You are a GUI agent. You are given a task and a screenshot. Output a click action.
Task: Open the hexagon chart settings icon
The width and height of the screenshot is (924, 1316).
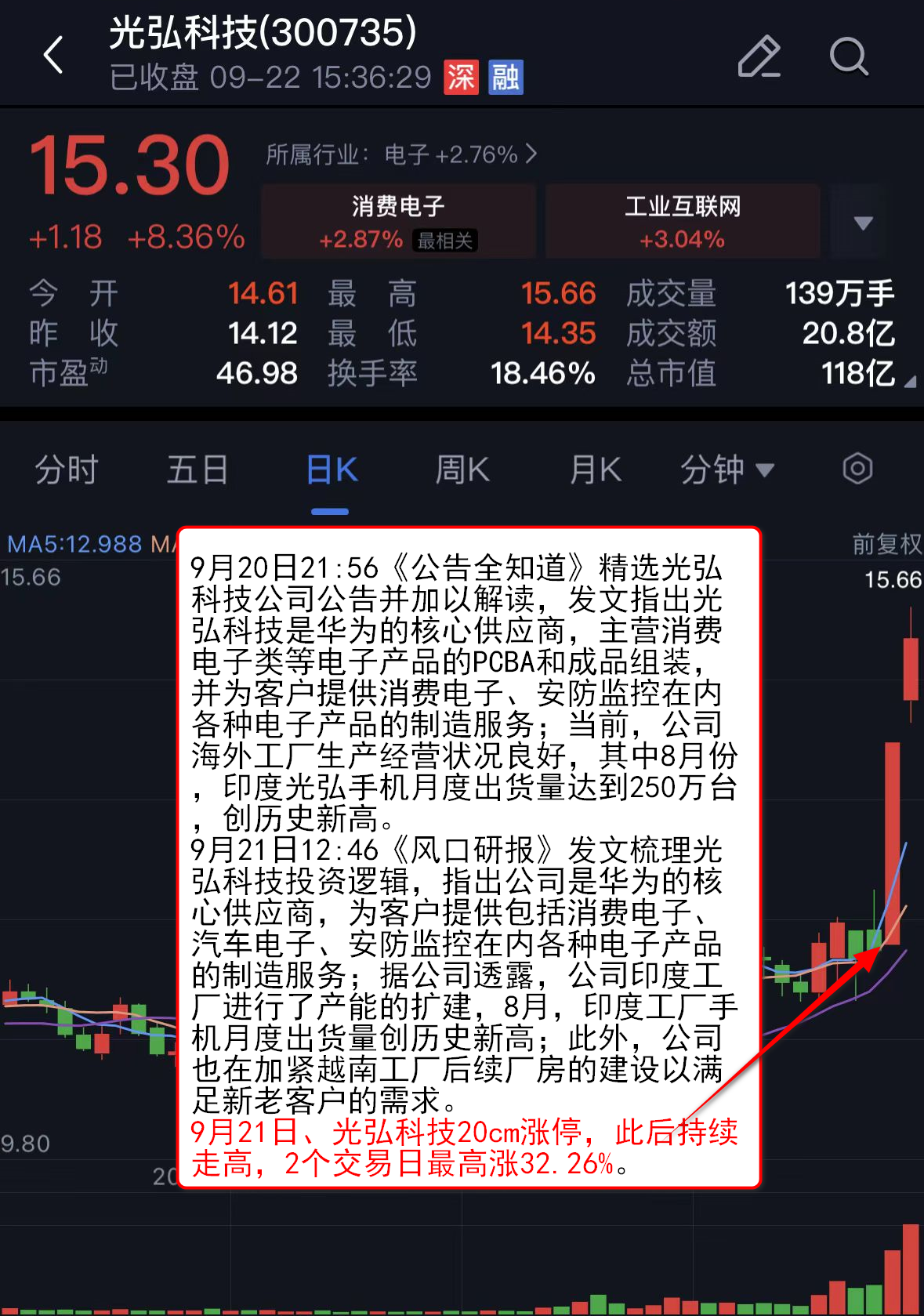(x=857, y=469)
